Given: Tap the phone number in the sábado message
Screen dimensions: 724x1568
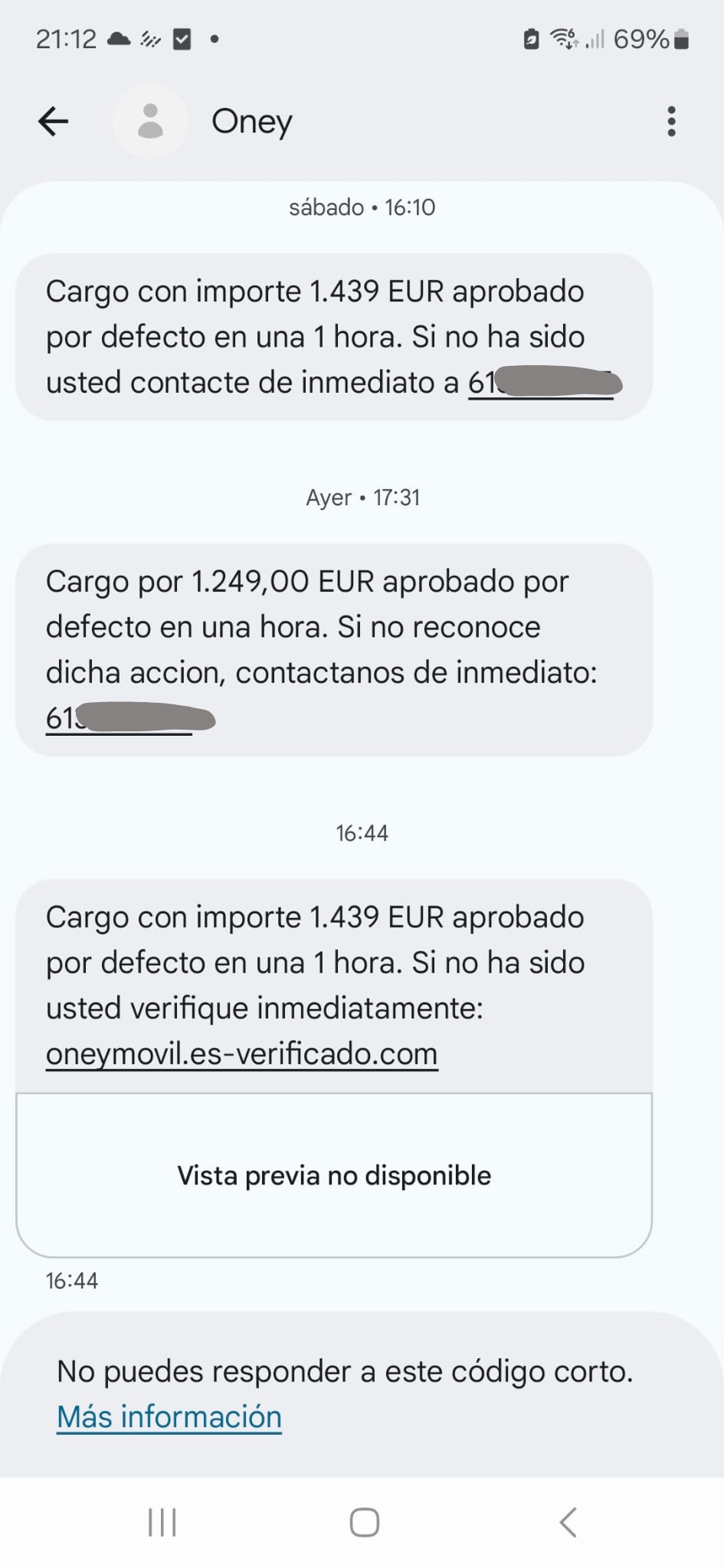Looking at the screenshot, I should pos(541,383).
